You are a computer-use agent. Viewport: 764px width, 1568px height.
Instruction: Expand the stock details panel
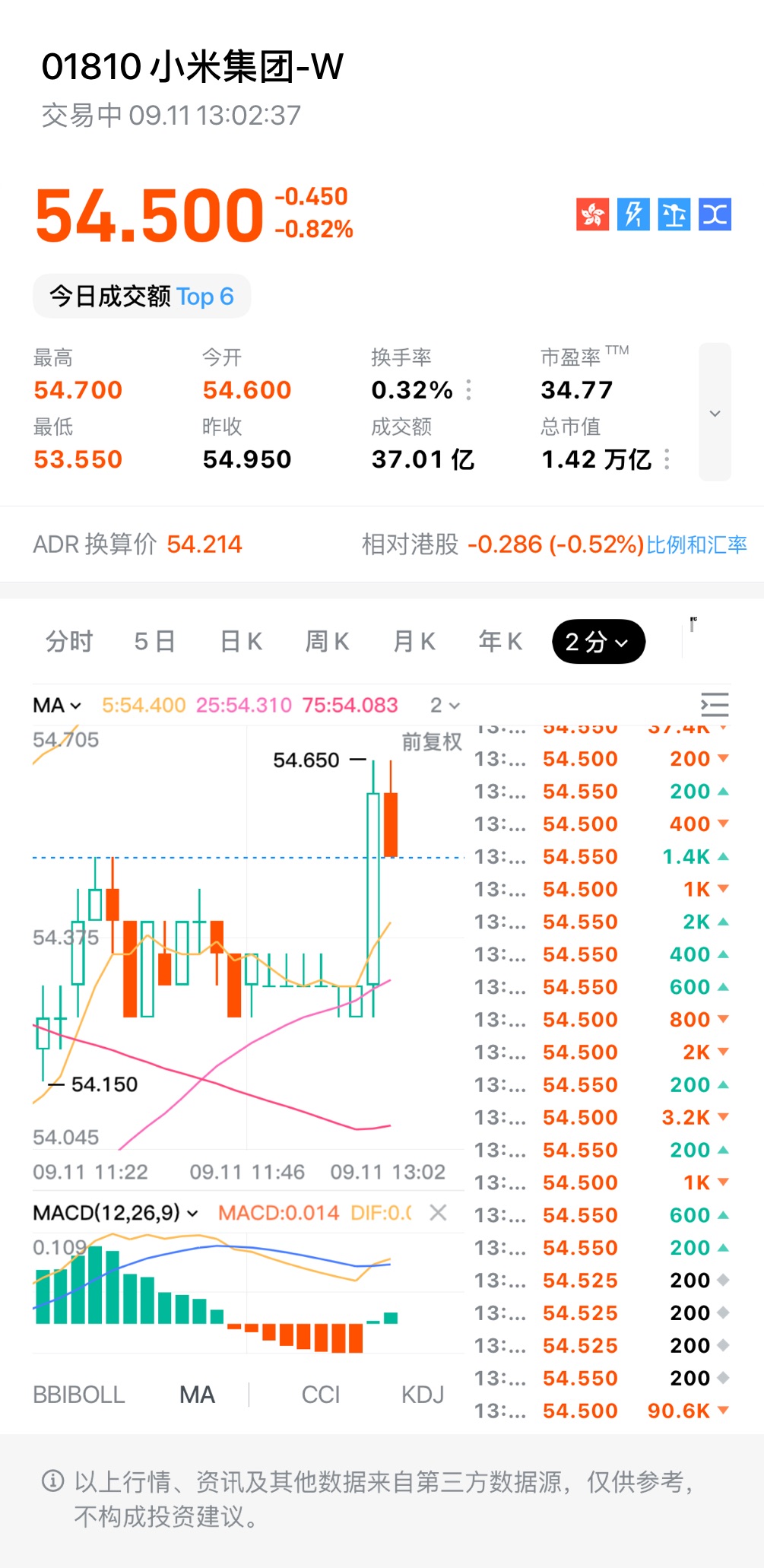(x=715, y=413)
